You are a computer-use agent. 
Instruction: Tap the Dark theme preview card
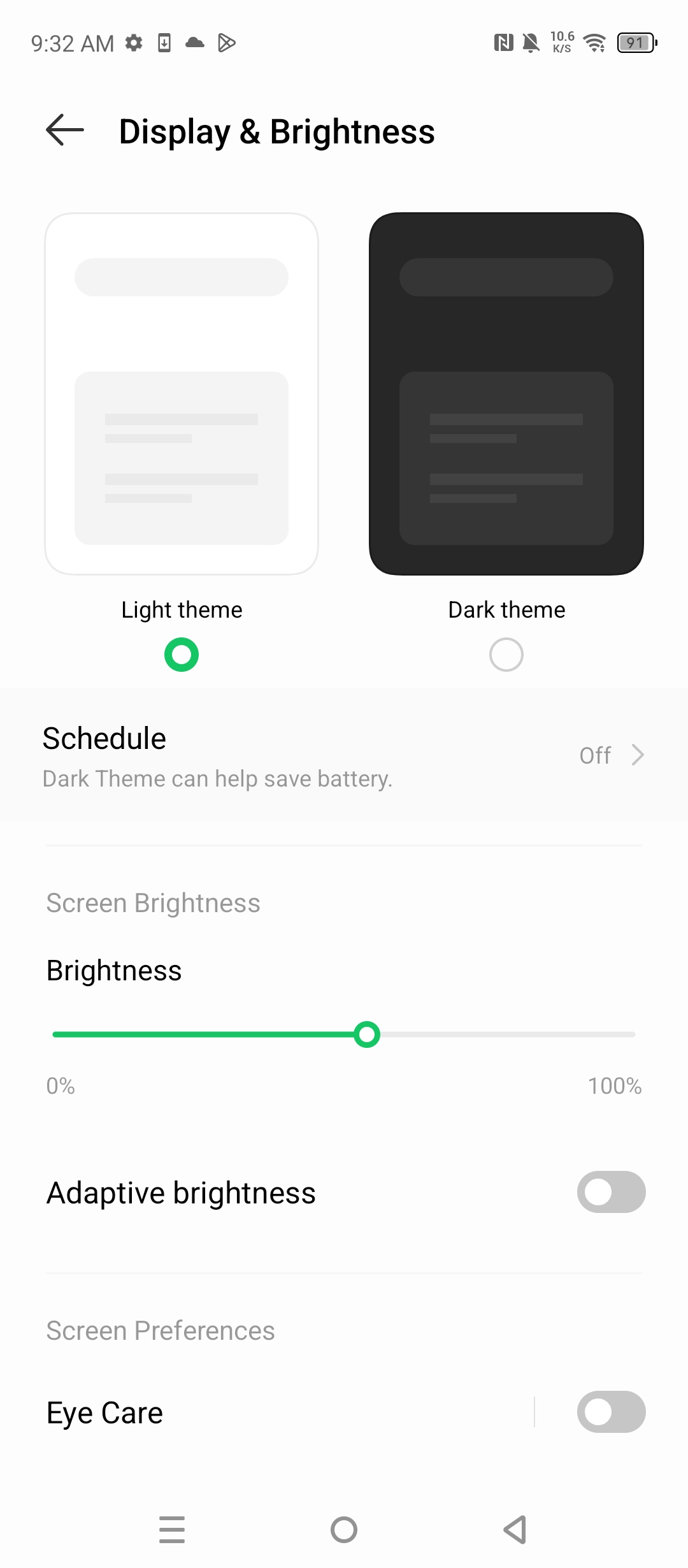point(506,394)
